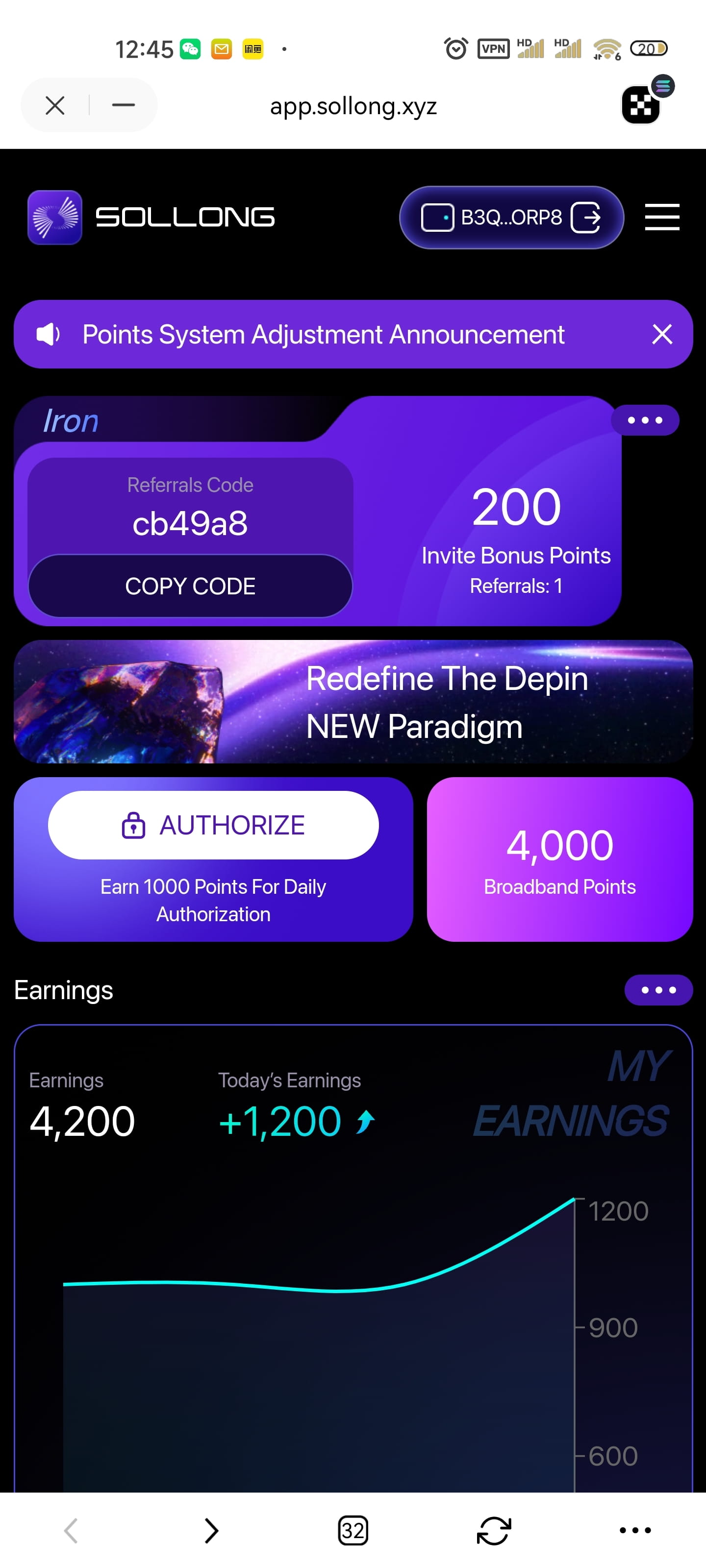Dismiss the Points System Adjustment Announcement
Image resolution: width=706 pixels, height=1568 pixels.
pyautogui.click(x=662, y=334)
